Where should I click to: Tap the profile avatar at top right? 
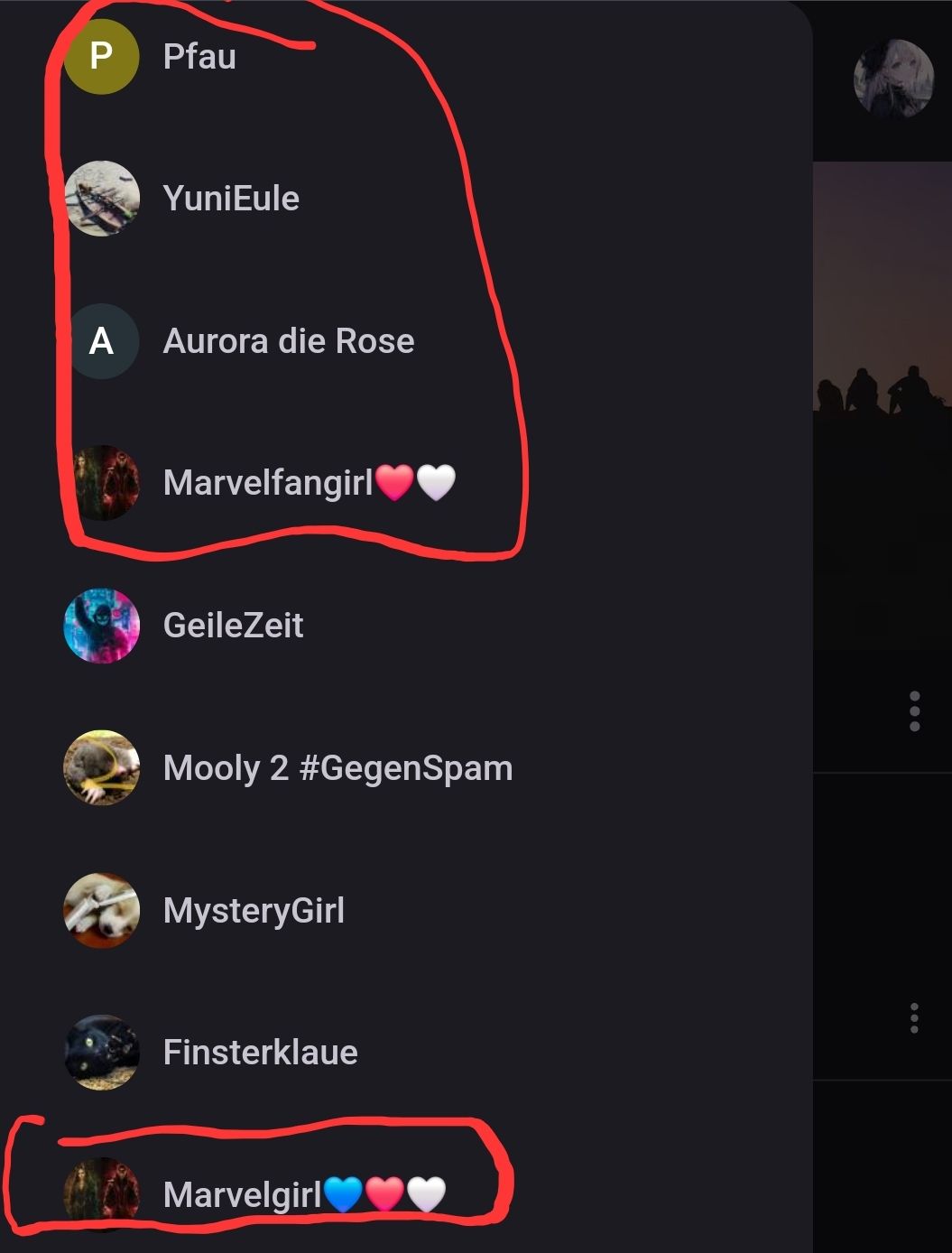pos(893,79)
